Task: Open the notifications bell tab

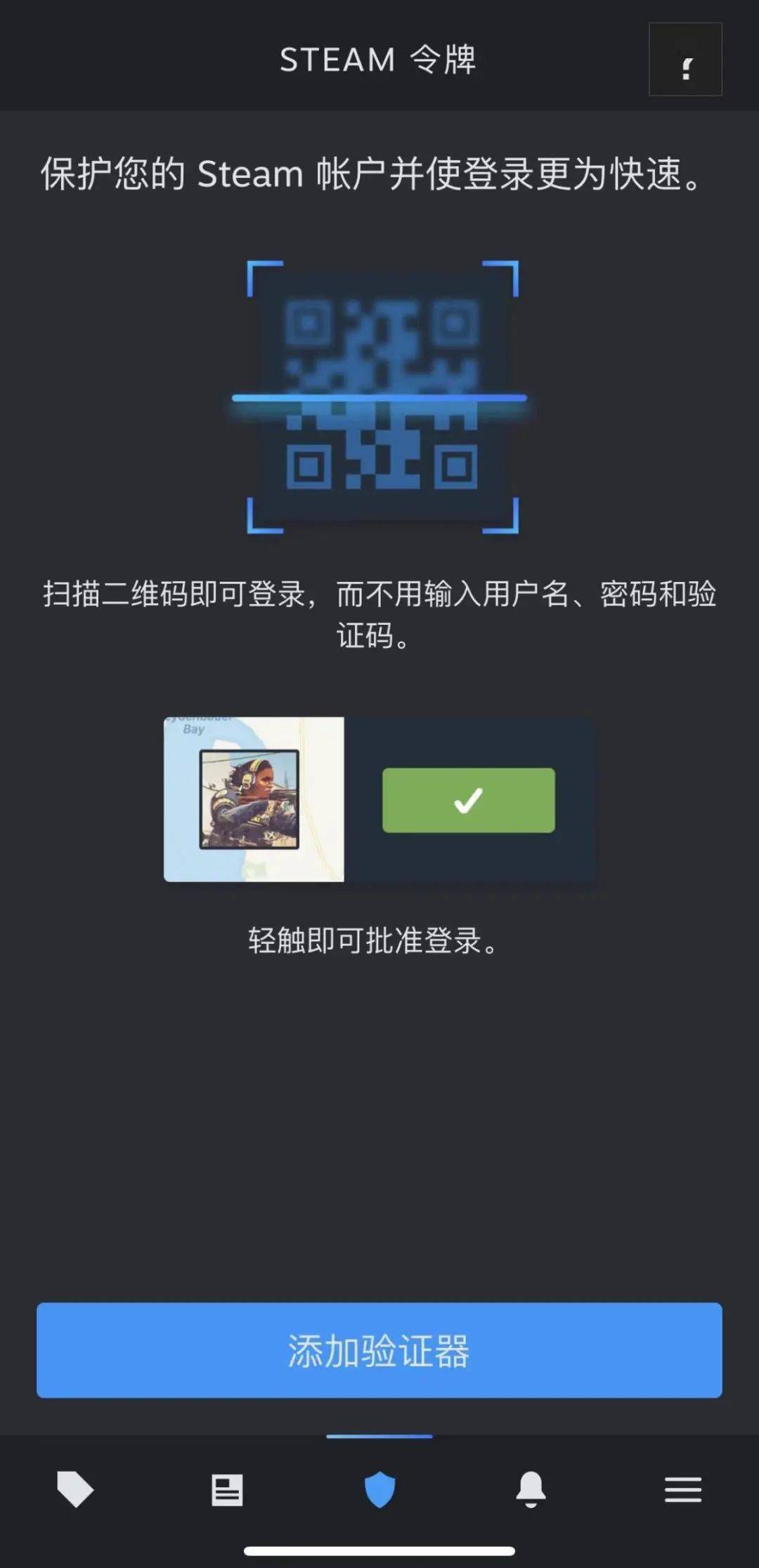Action: tap(531, 1489)
